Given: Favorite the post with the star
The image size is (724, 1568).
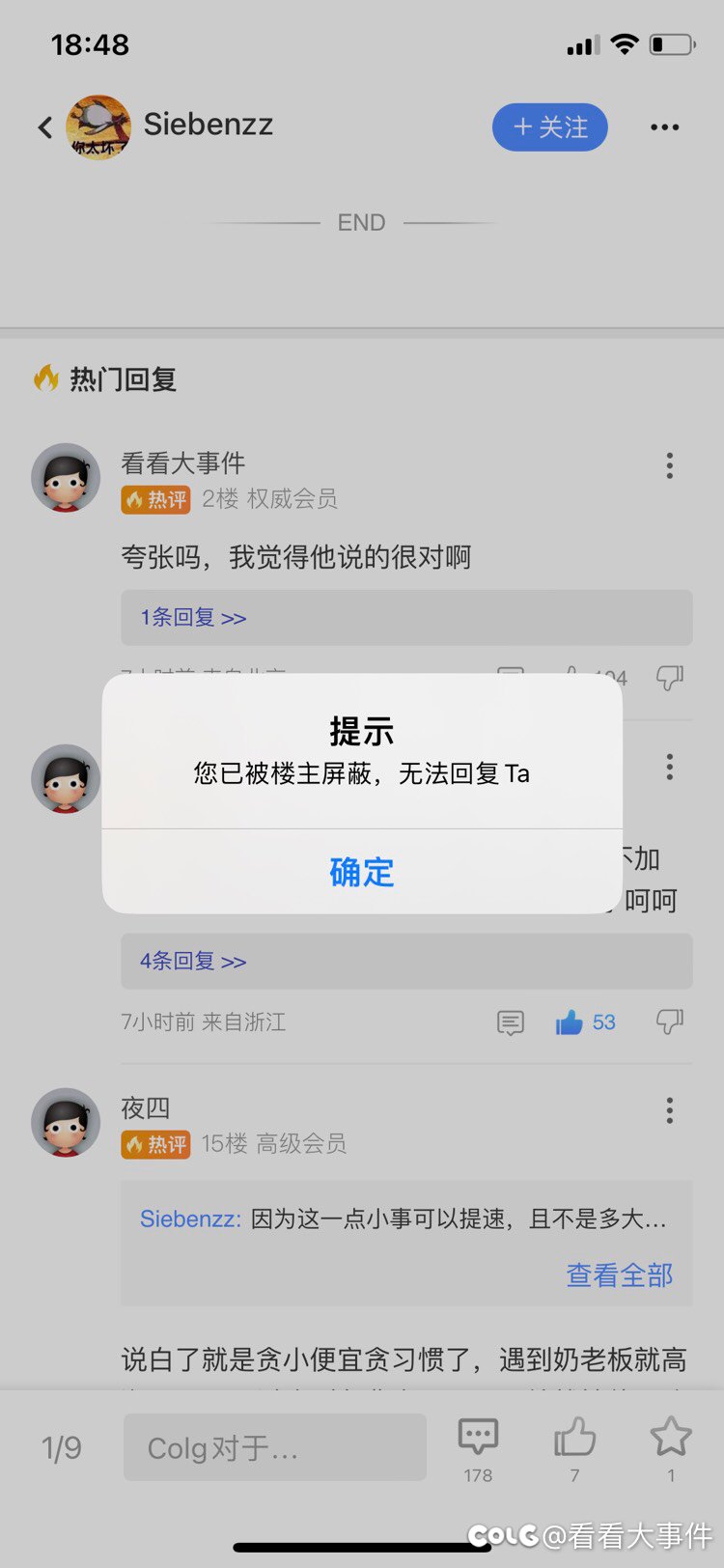Looking at the screenshot, I should (x=671, y=1448).
